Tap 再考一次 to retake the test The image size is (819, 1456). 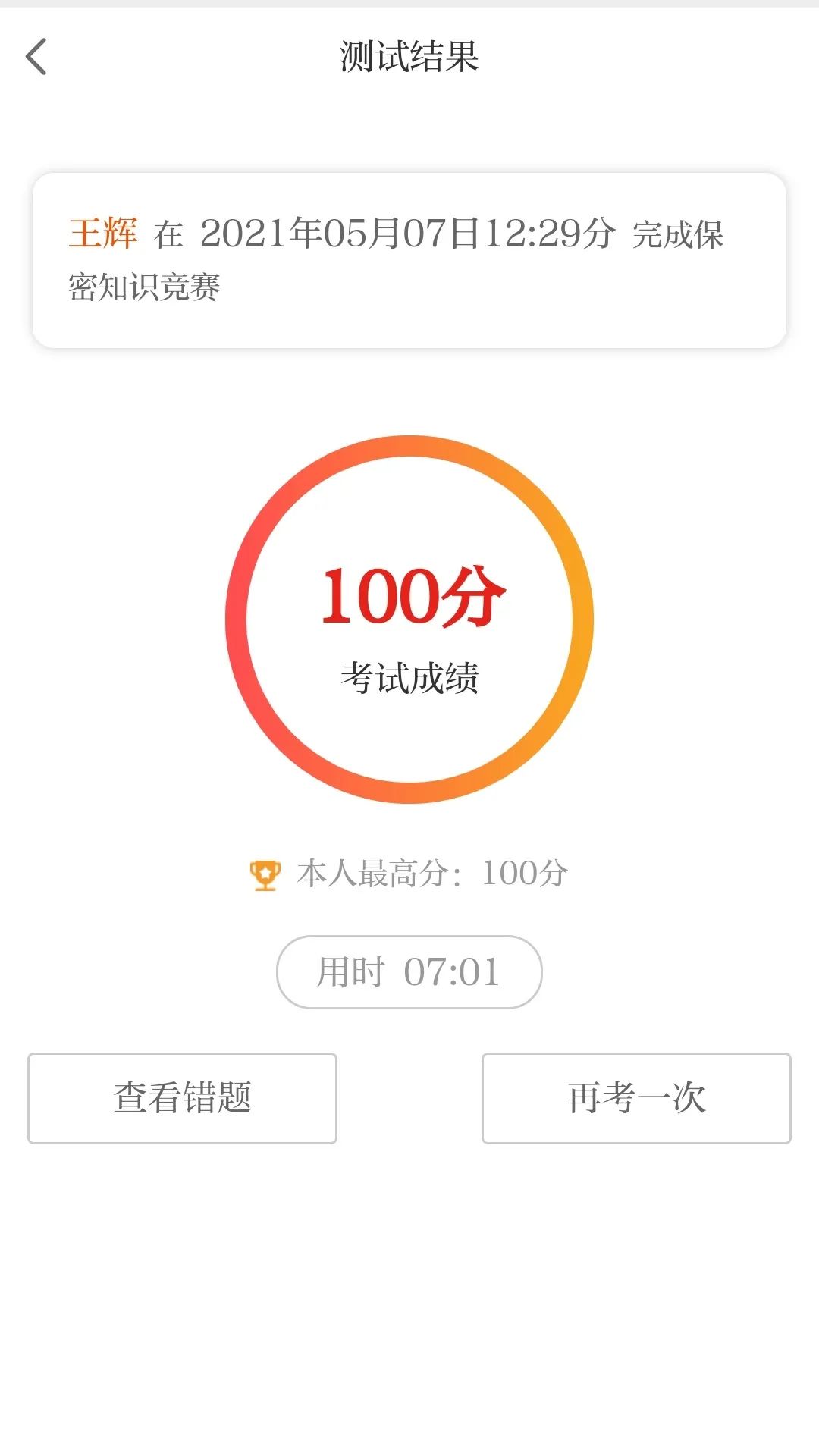coord(636,1097)
